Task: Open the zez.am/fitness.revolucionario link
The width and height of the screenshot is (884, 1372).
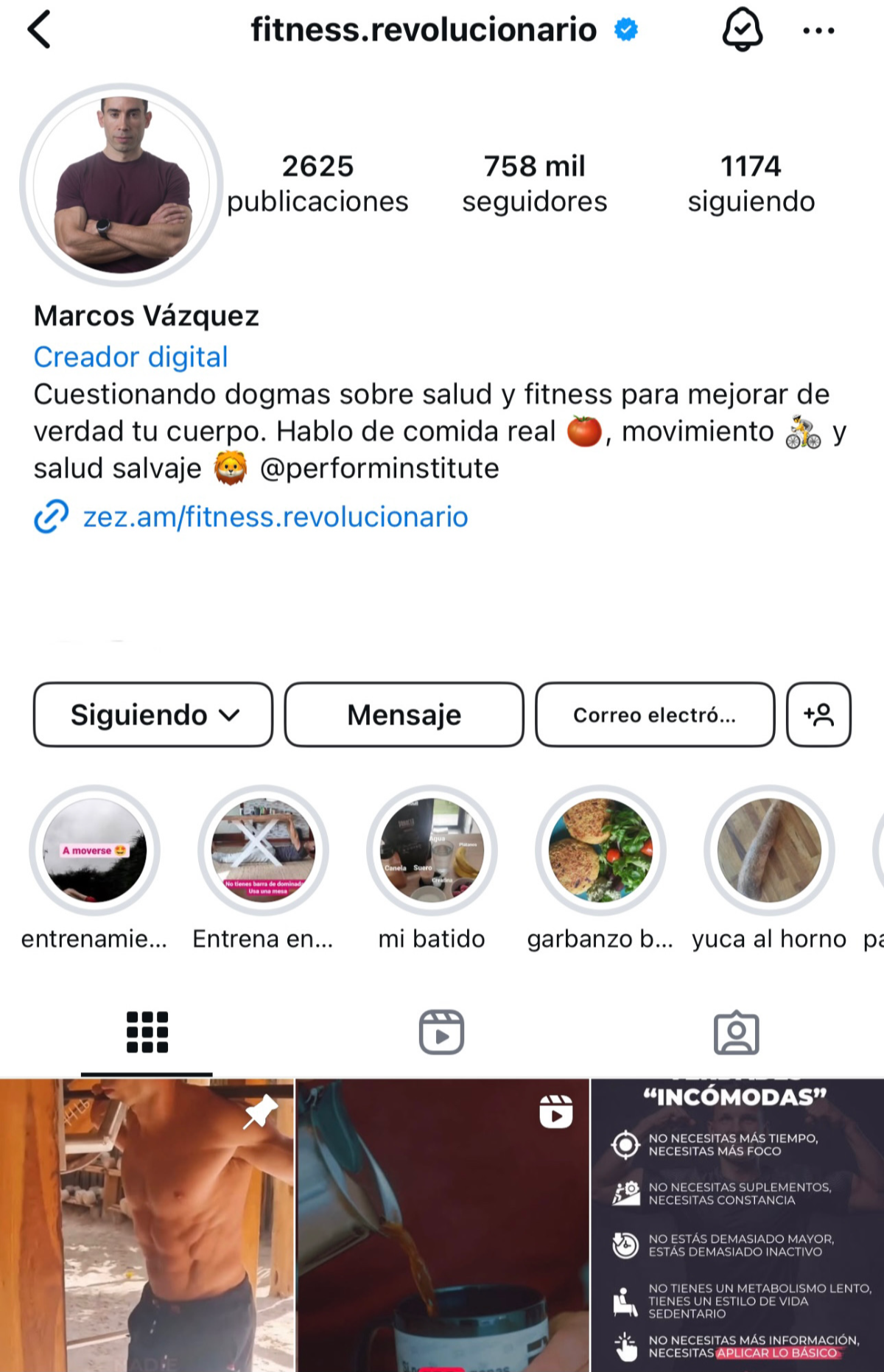Action: point(275,517)
